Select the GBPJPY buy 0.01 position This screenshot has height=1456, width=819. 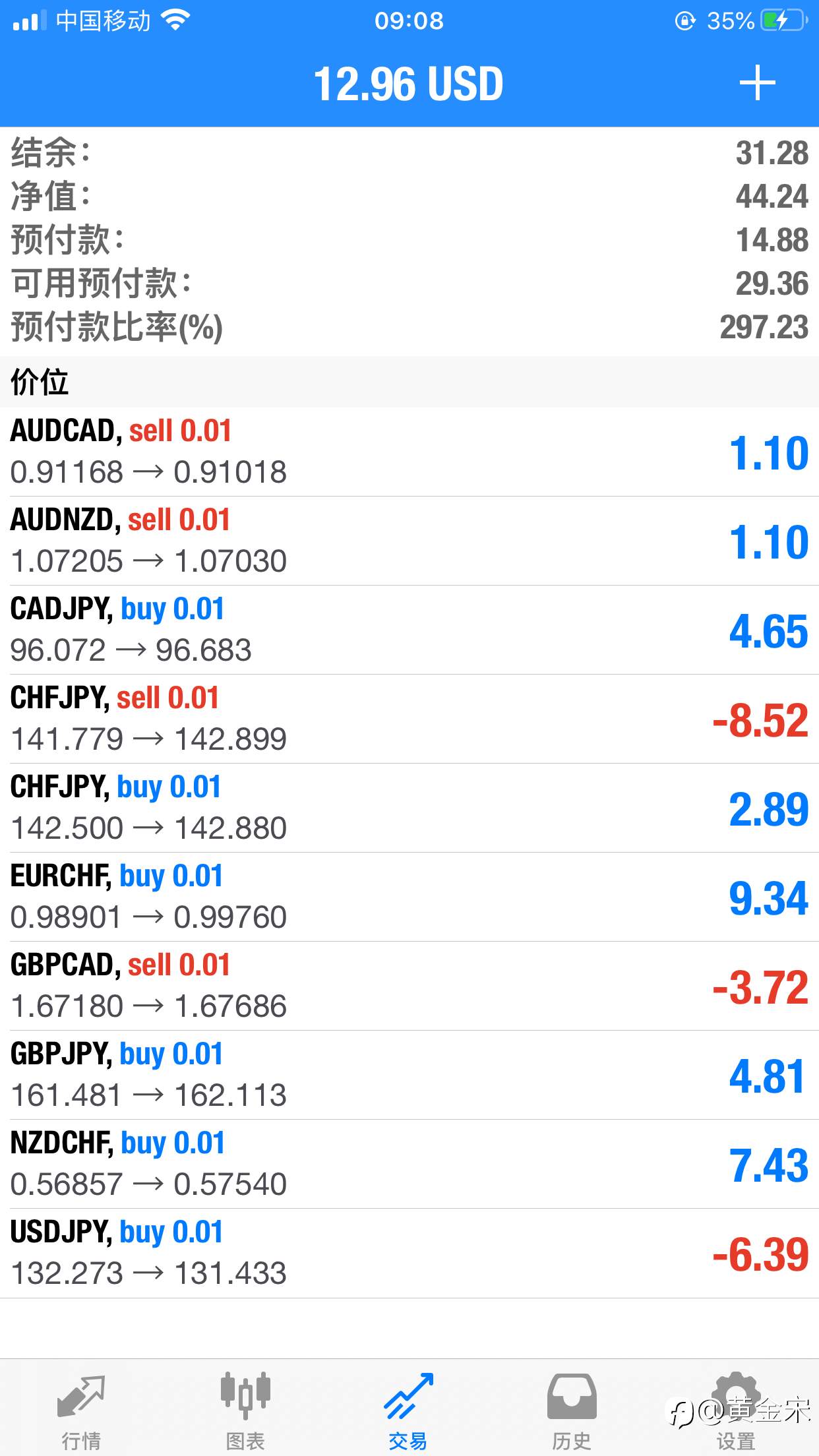click(x=409, y=1075)
